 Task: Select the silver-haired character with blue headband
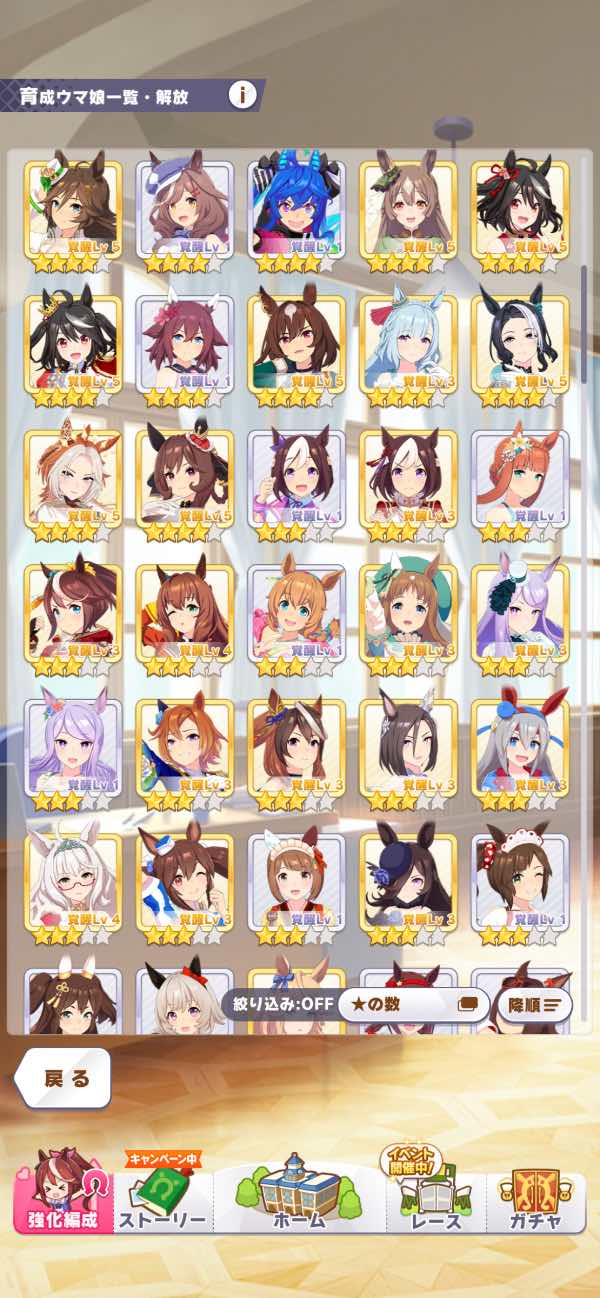[520, 747]
